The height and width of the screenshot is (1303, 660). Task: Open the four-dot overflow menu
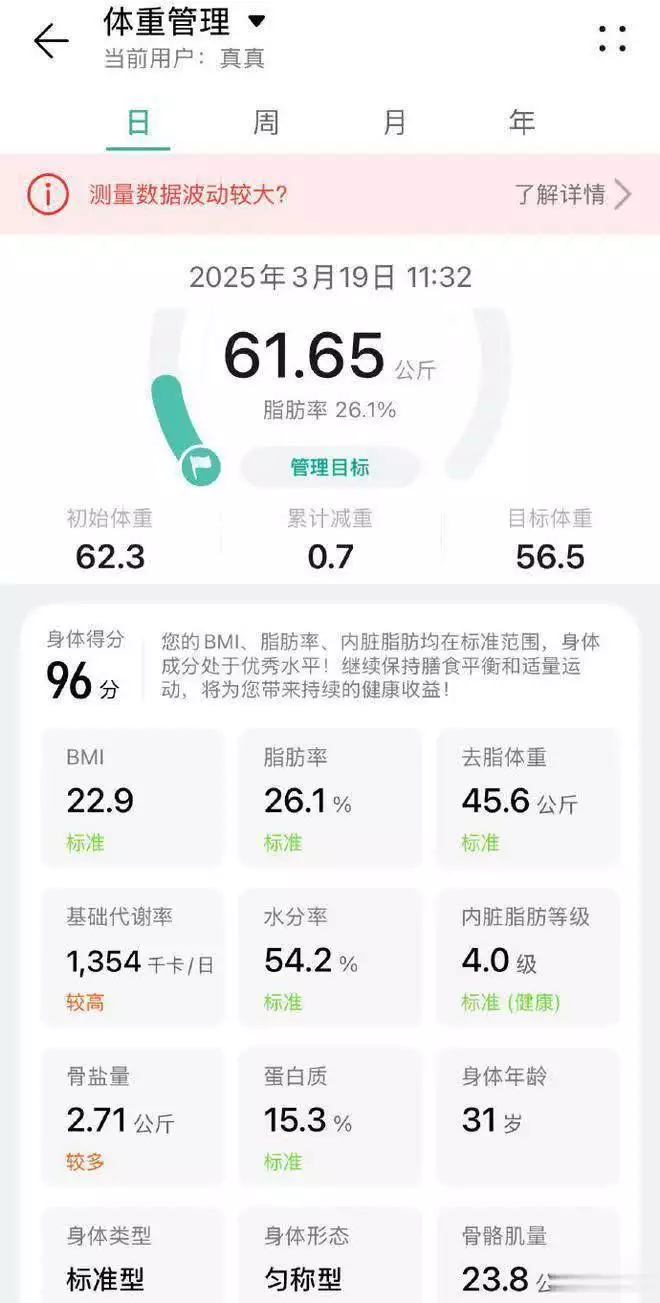click(612, 39)
